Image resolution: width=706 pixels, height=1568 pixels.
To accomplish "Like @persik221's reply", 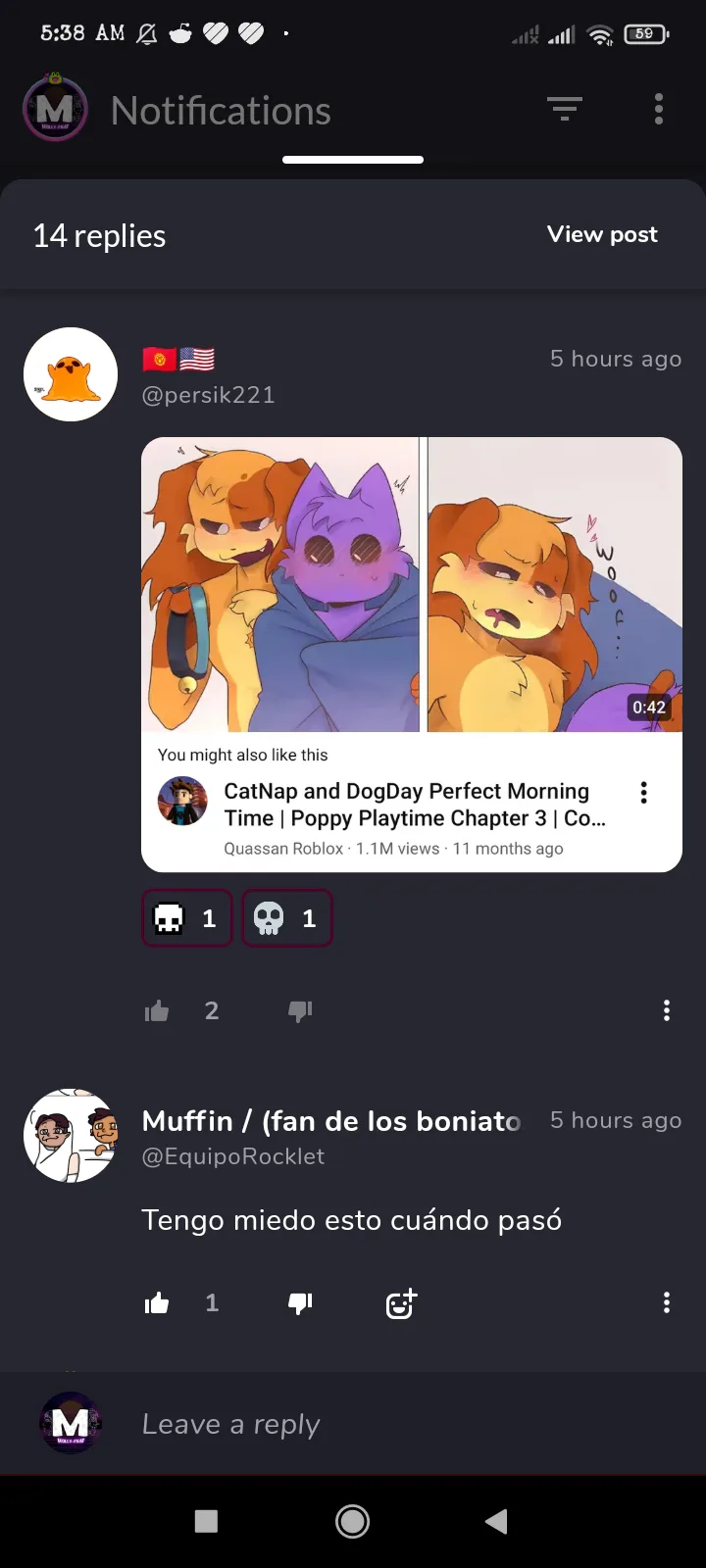I will pos(157,1011).
